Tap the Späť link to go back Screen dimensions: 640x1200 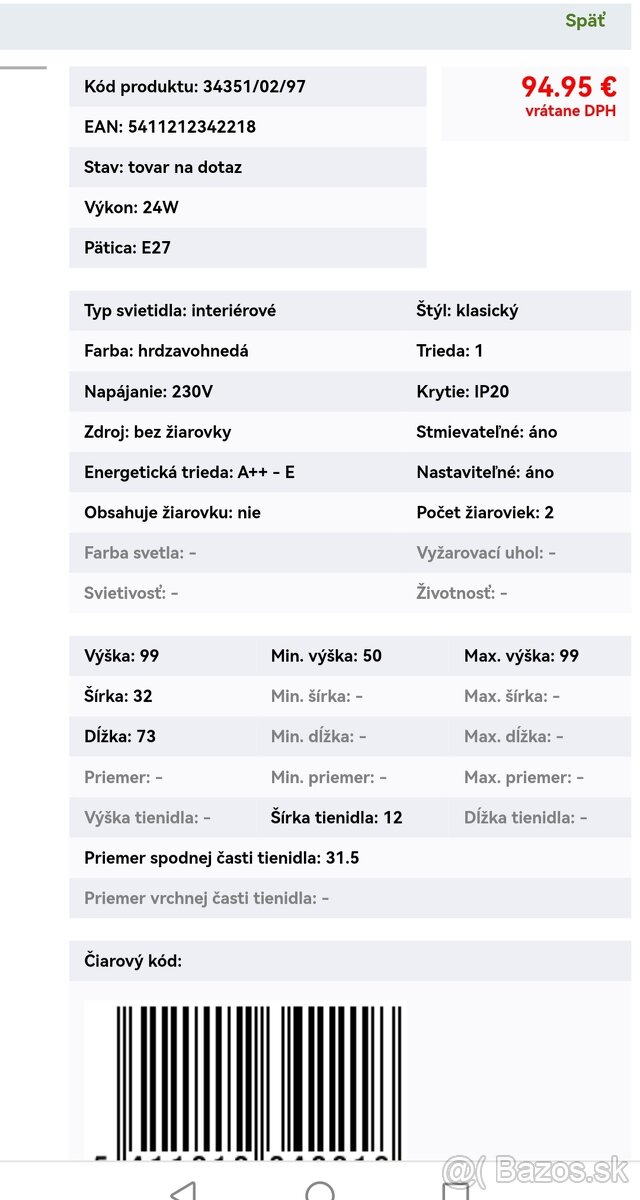(x=585, y=21)
